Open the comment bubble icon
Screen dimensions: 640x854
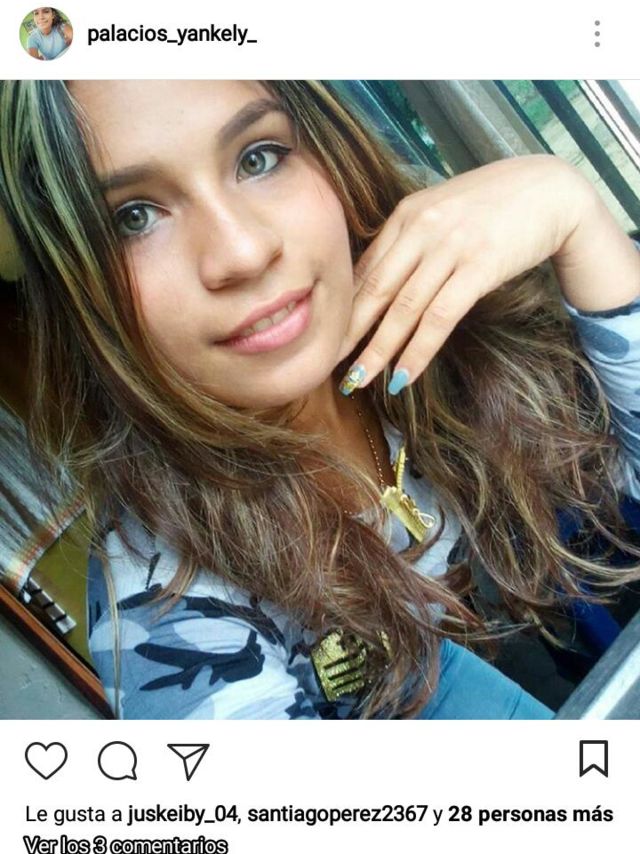tap(117, 760)
